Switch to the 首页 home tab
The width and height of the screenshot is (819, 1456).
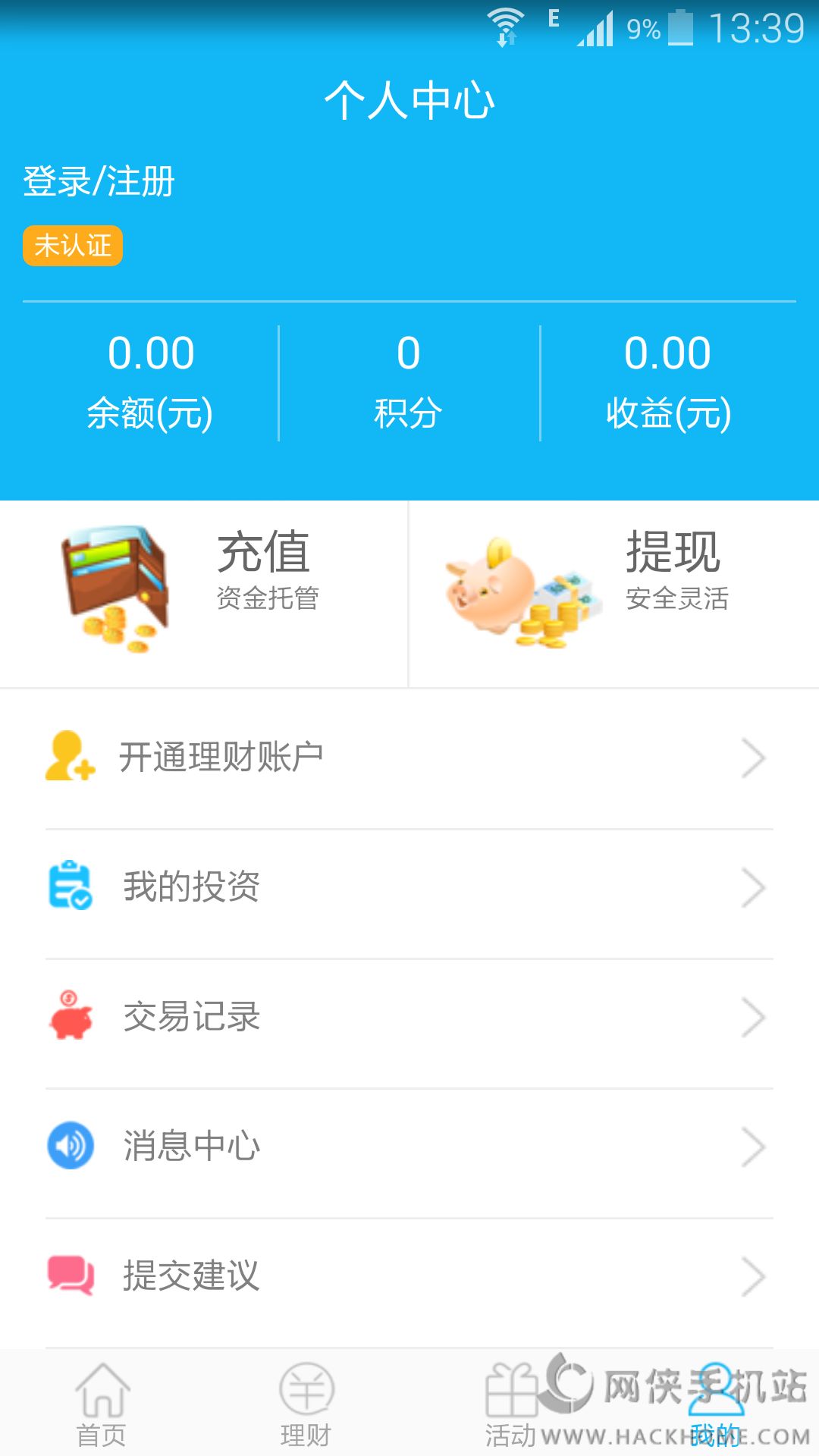point(102,1404)
